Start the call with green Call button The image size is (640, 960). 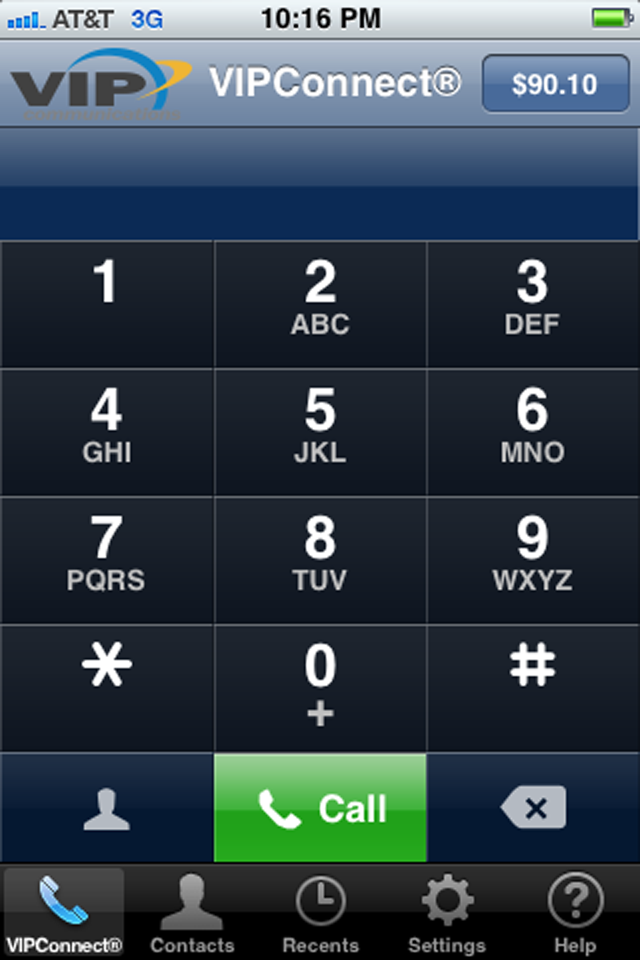320,808
